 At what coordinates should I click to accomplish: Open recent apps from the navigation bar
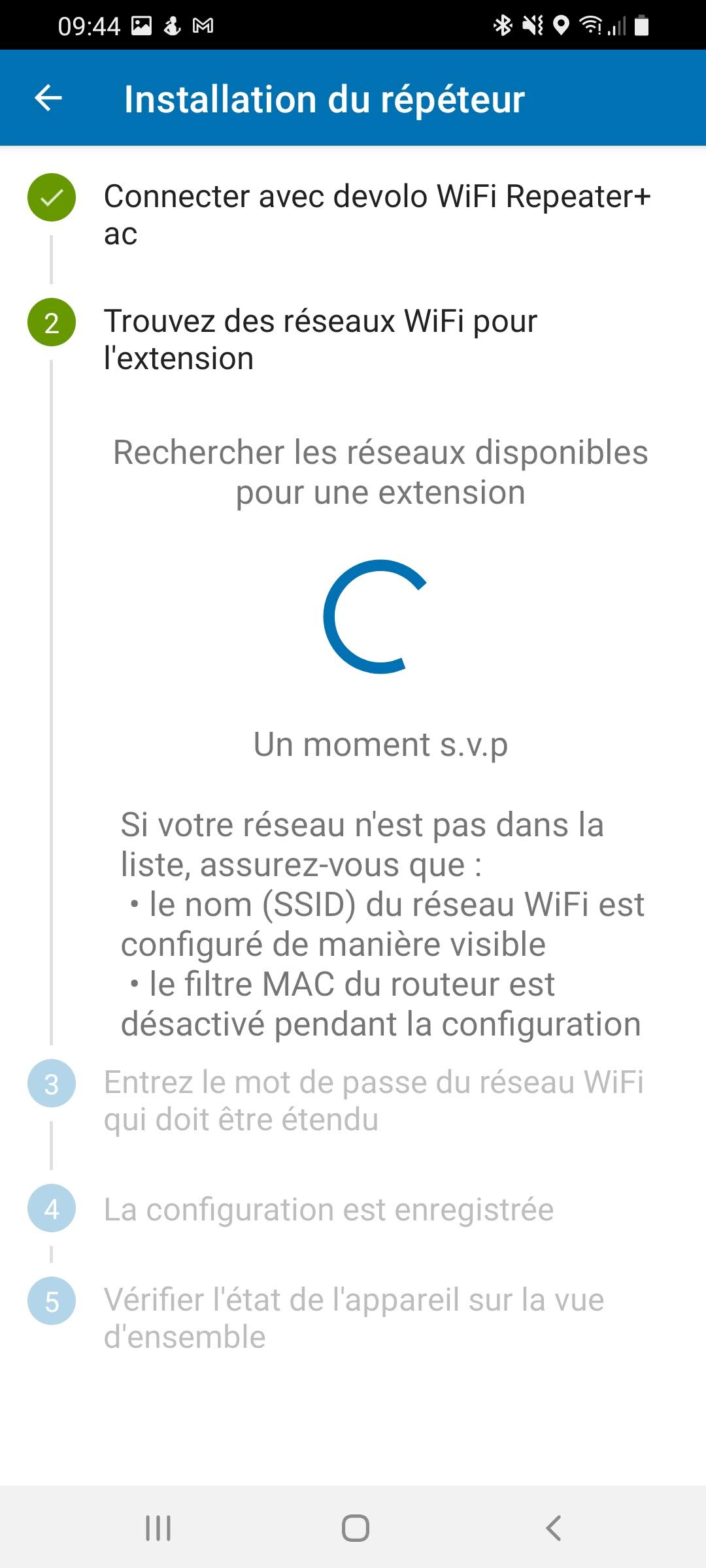(x=158, y=1528)
